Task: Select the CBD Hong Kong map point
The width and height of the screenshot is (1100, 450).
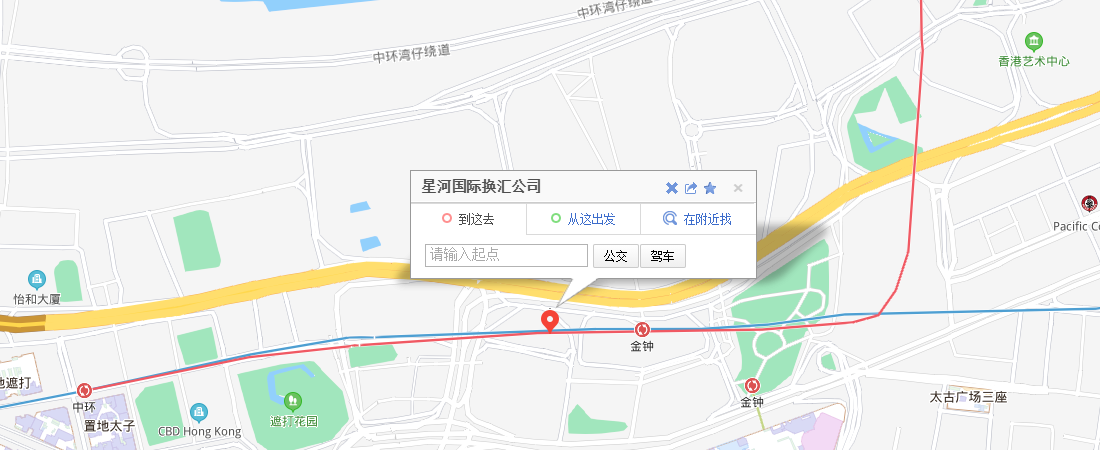Action: (x=199, y=412)
